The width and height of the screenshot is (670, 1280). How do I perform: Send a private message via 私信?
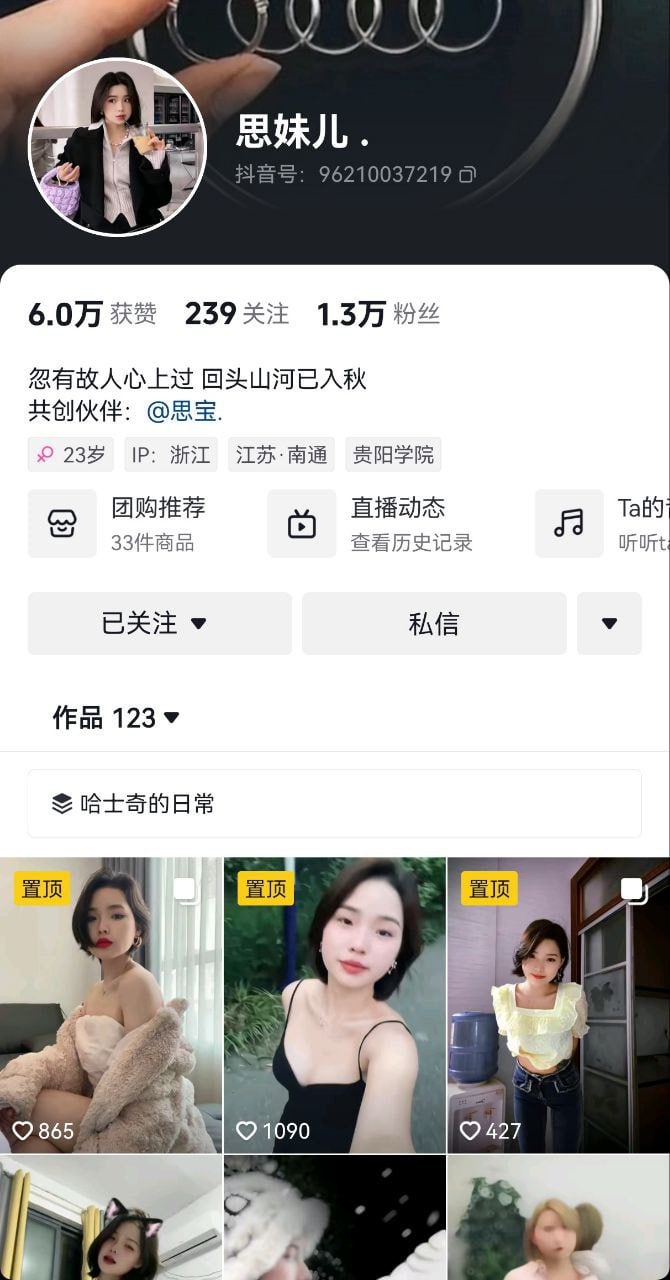point(434,623)
